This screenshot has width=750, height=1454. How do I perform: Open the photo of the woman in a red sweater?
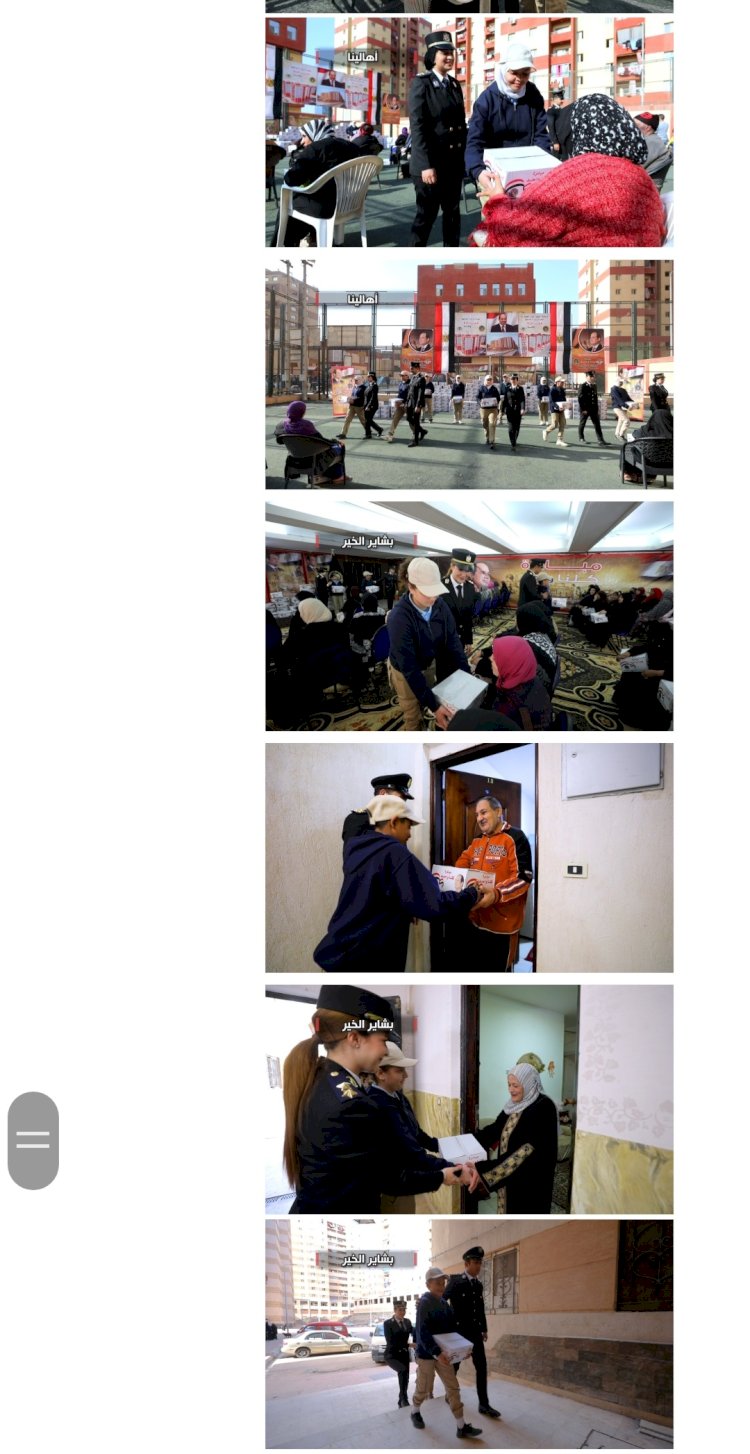click(x=469, y=132)
